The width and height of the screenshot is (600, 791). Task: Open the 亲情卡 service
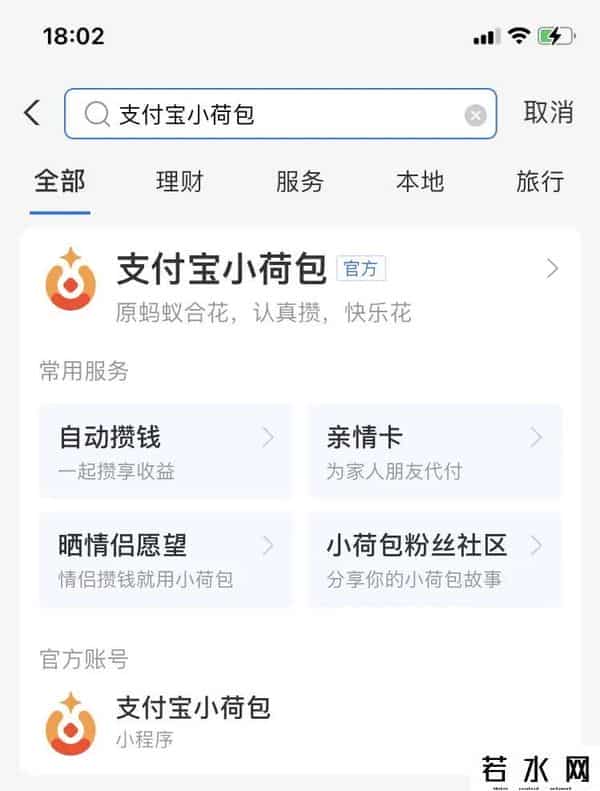(434, 451)
